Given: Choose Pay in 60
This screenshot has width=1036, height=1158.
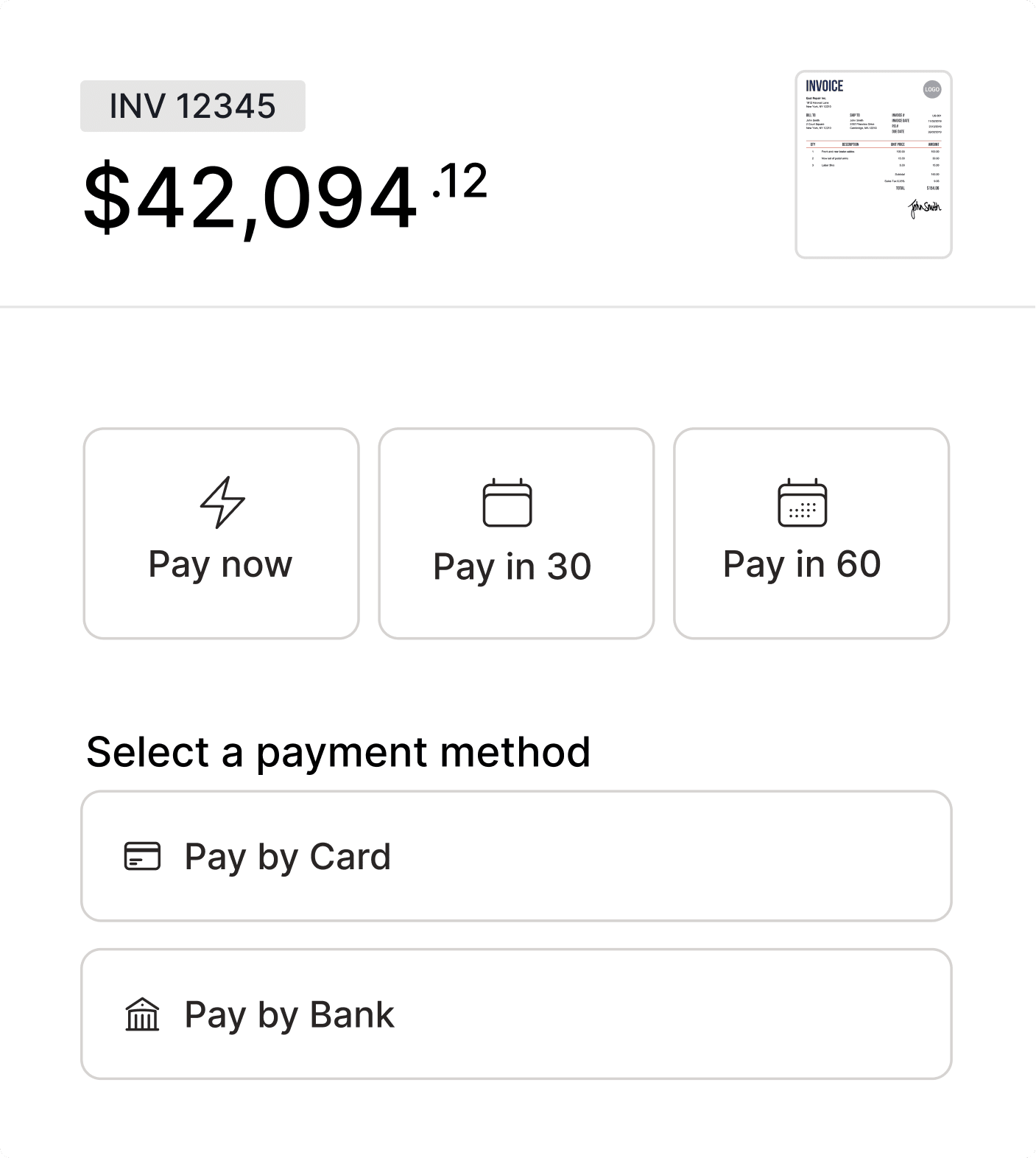Looking at the screenshot, I should (x=811, y=533).
